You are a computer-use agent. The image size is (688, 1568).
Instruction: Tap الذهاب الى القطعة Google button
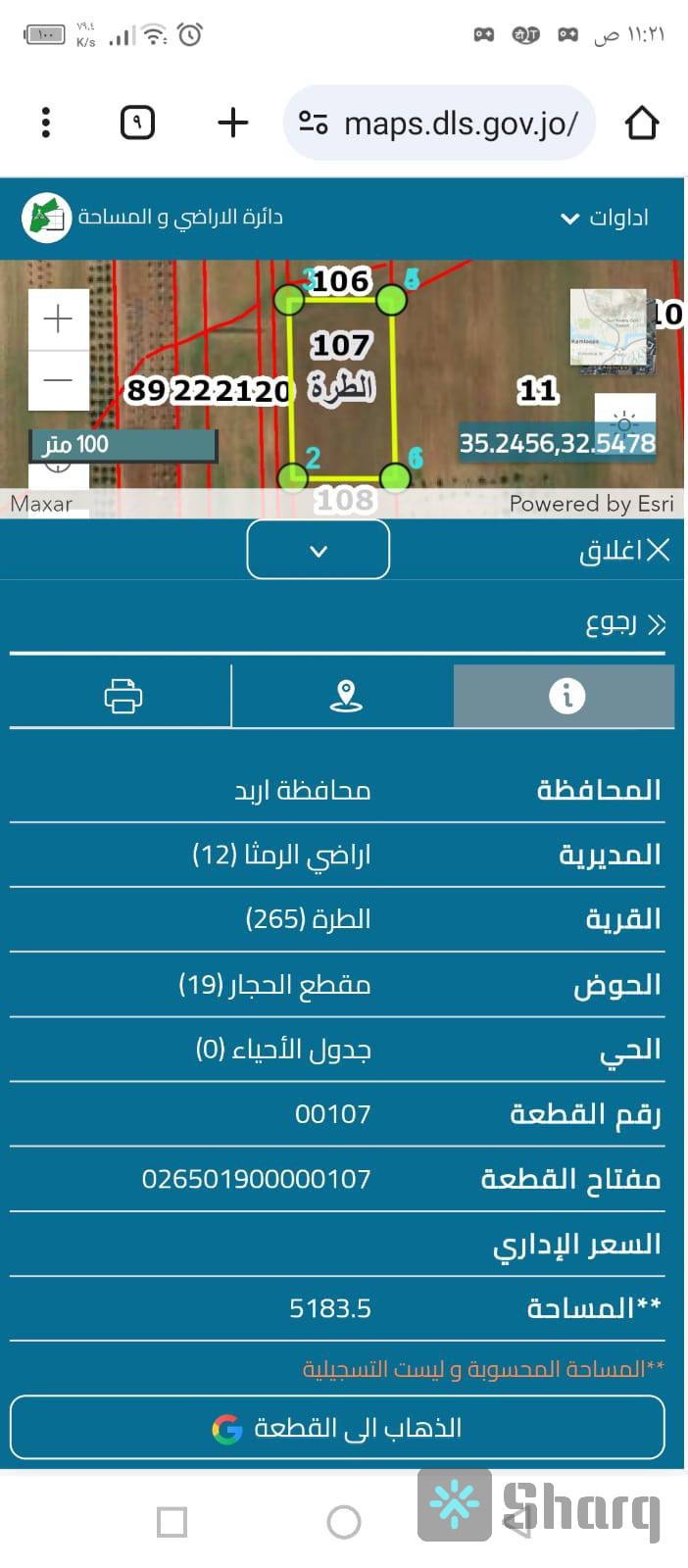pyautogui.click(x=337, y=1428)
